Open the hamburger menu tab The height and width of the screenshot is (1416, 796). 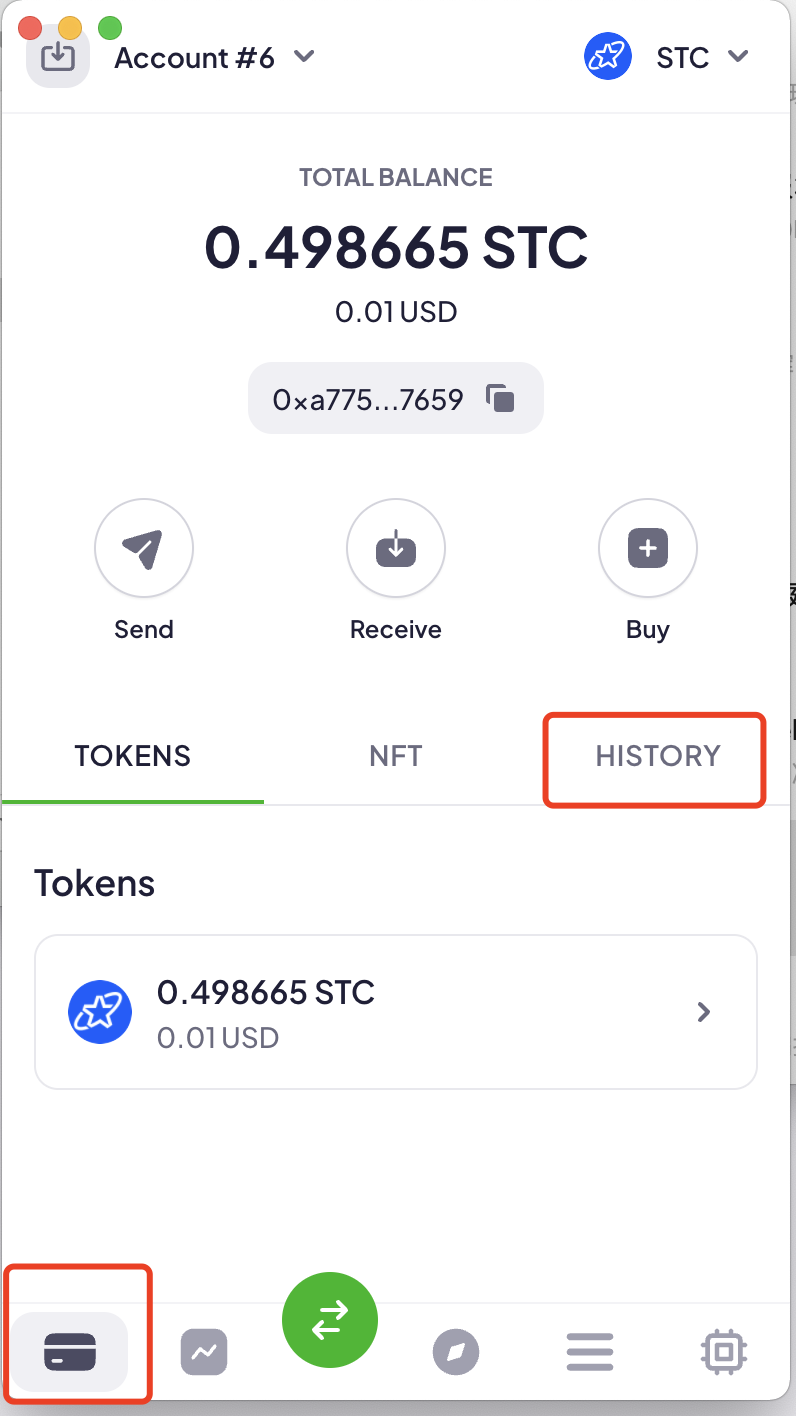590,1353
